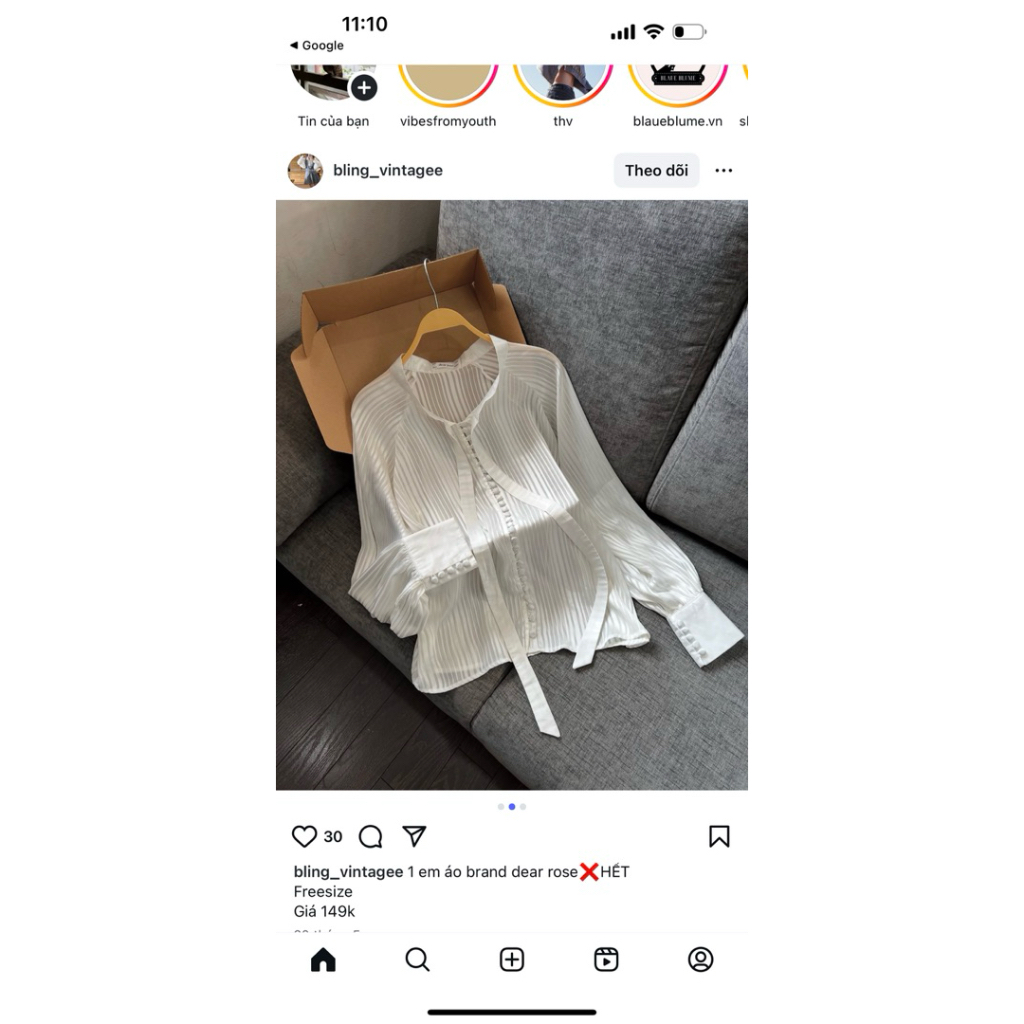The height and width of the screenshot is (1024, 1024).
Task: Bookmark the bling_vintagee post
Action: point(719,836)
